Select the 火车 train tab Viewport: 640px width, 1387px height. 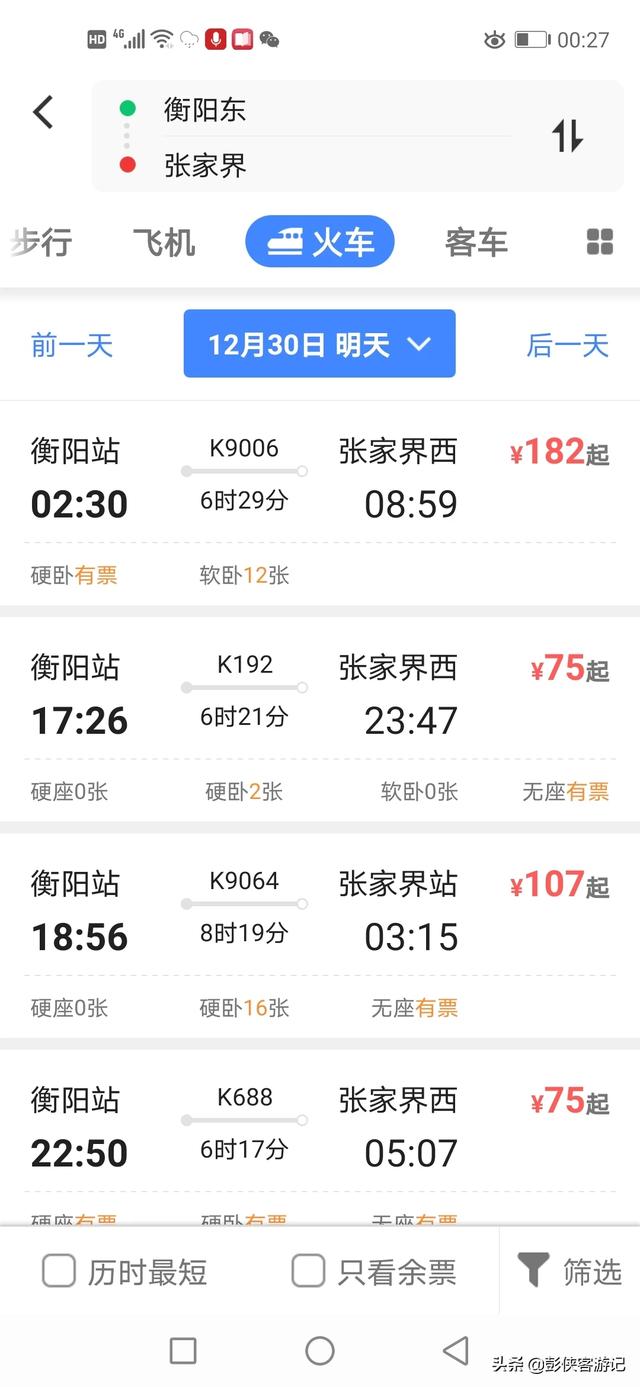click(x=320, y=242)
